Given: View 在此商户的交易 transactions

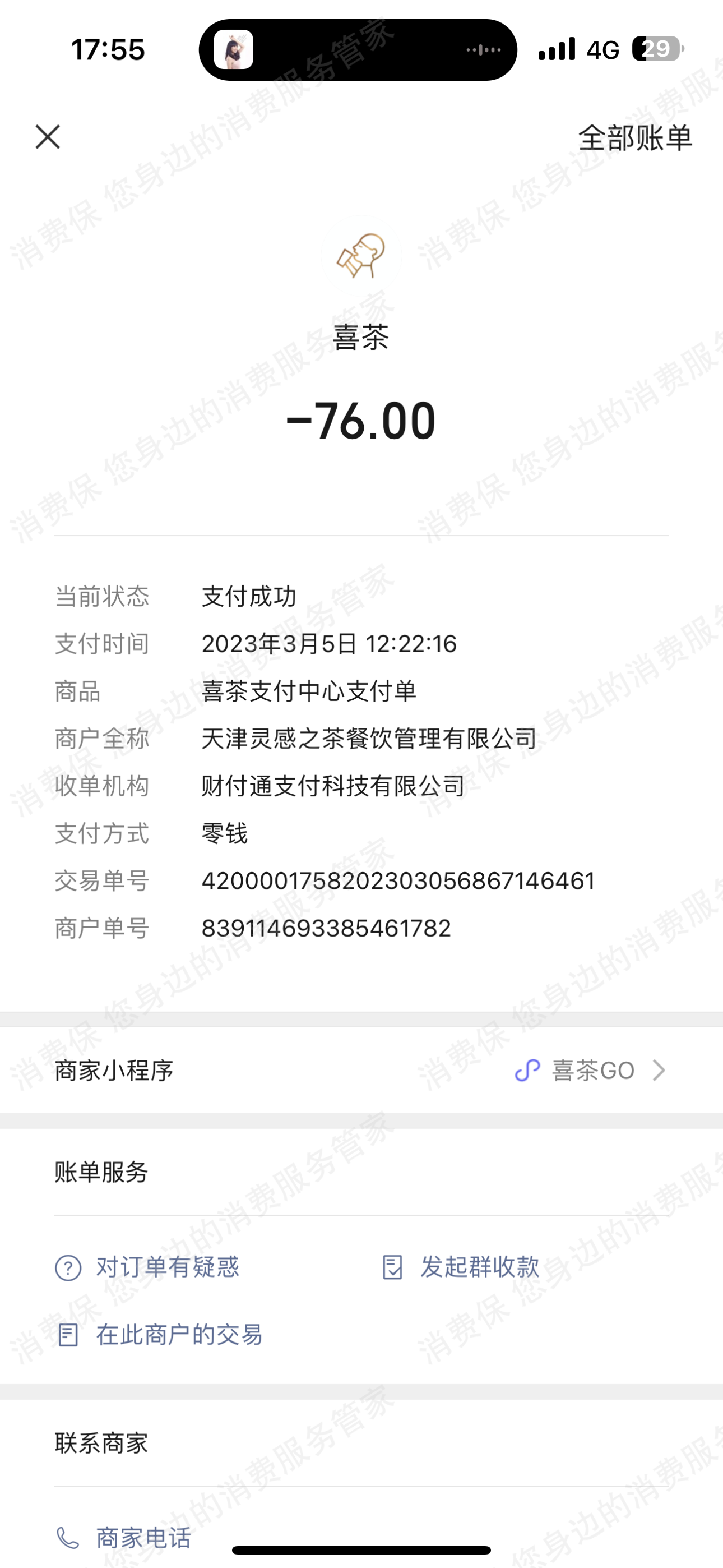Looking at the screenshot, I should click(159, 1335).
